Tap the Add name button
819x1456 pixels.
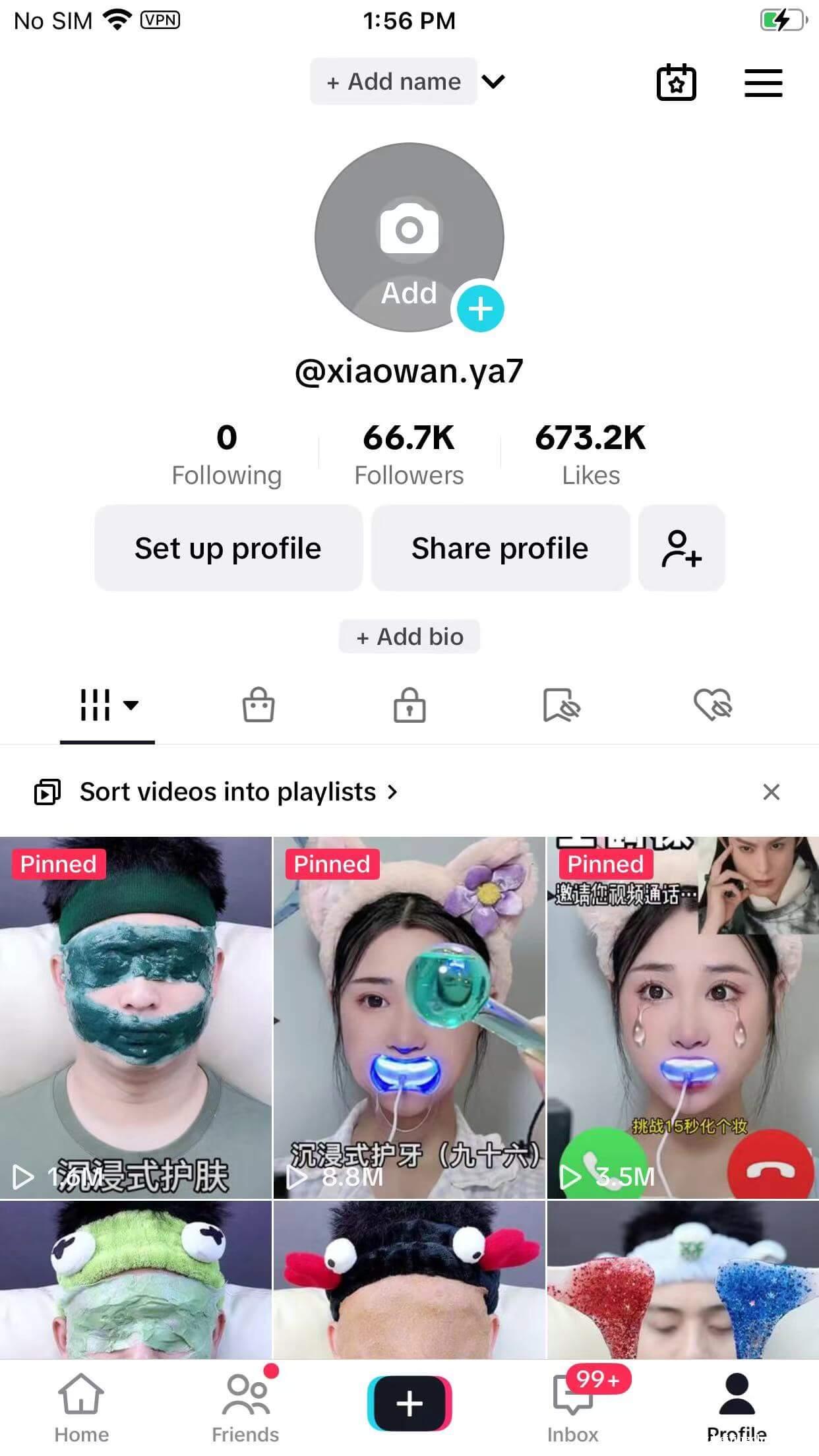pos(394,82)
